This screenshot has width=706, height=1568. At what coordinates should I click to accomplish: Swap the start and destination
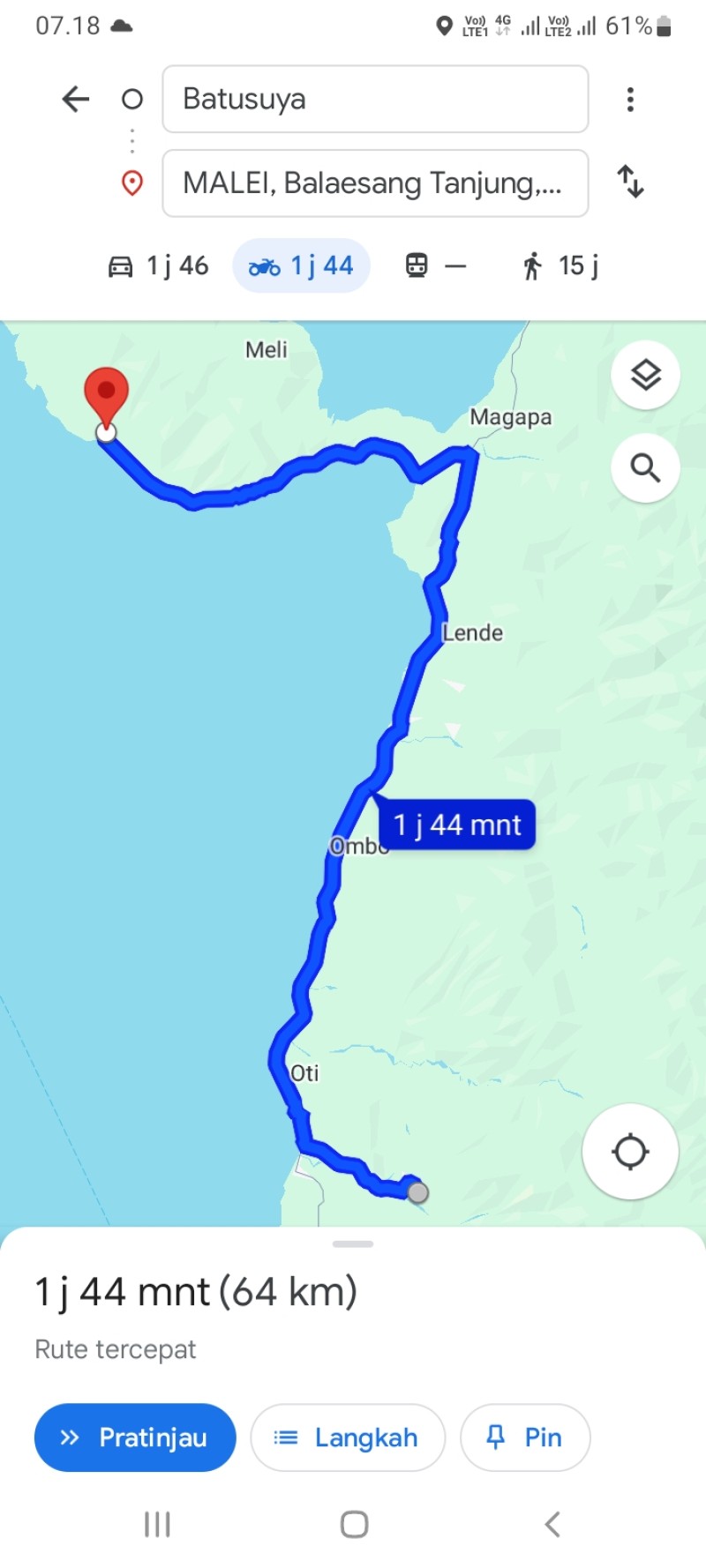[630, 182]
